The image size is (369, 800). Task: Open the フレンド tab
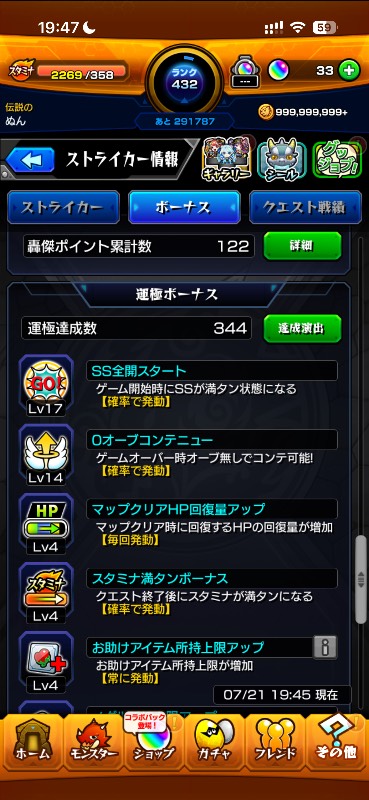[276, 741]
